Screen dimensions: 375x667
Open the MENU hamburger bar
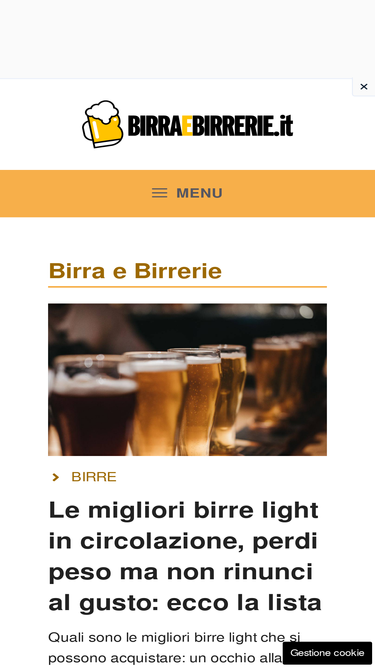tap(188, 193)
